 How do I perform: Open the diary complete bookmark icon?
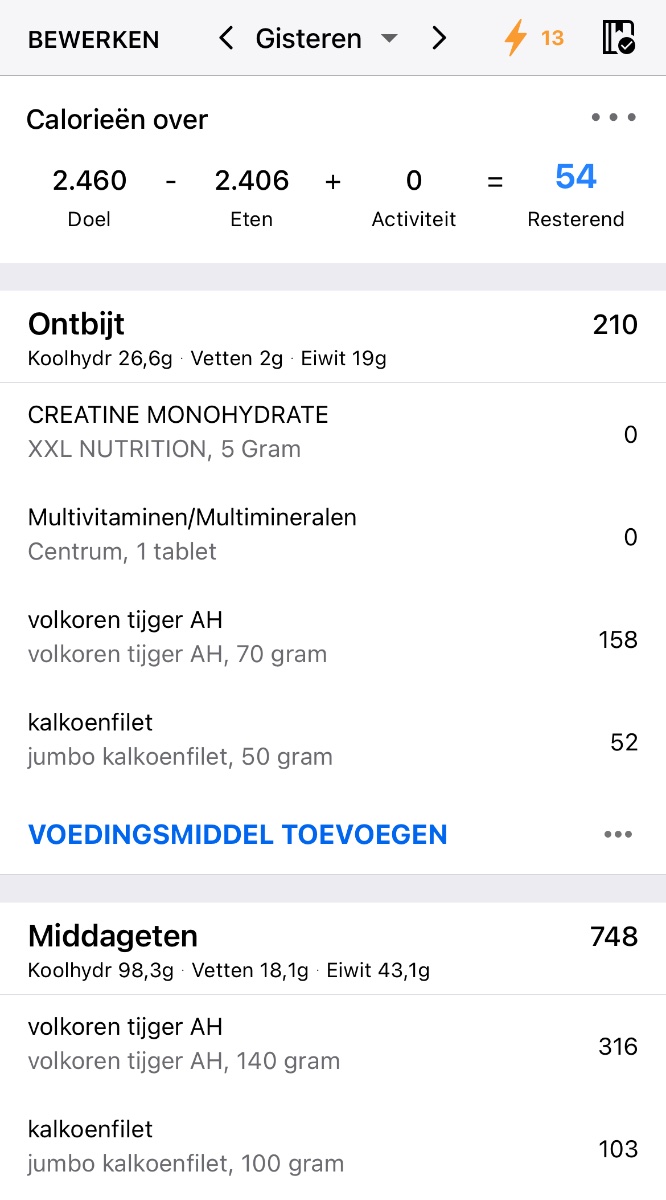619,39
